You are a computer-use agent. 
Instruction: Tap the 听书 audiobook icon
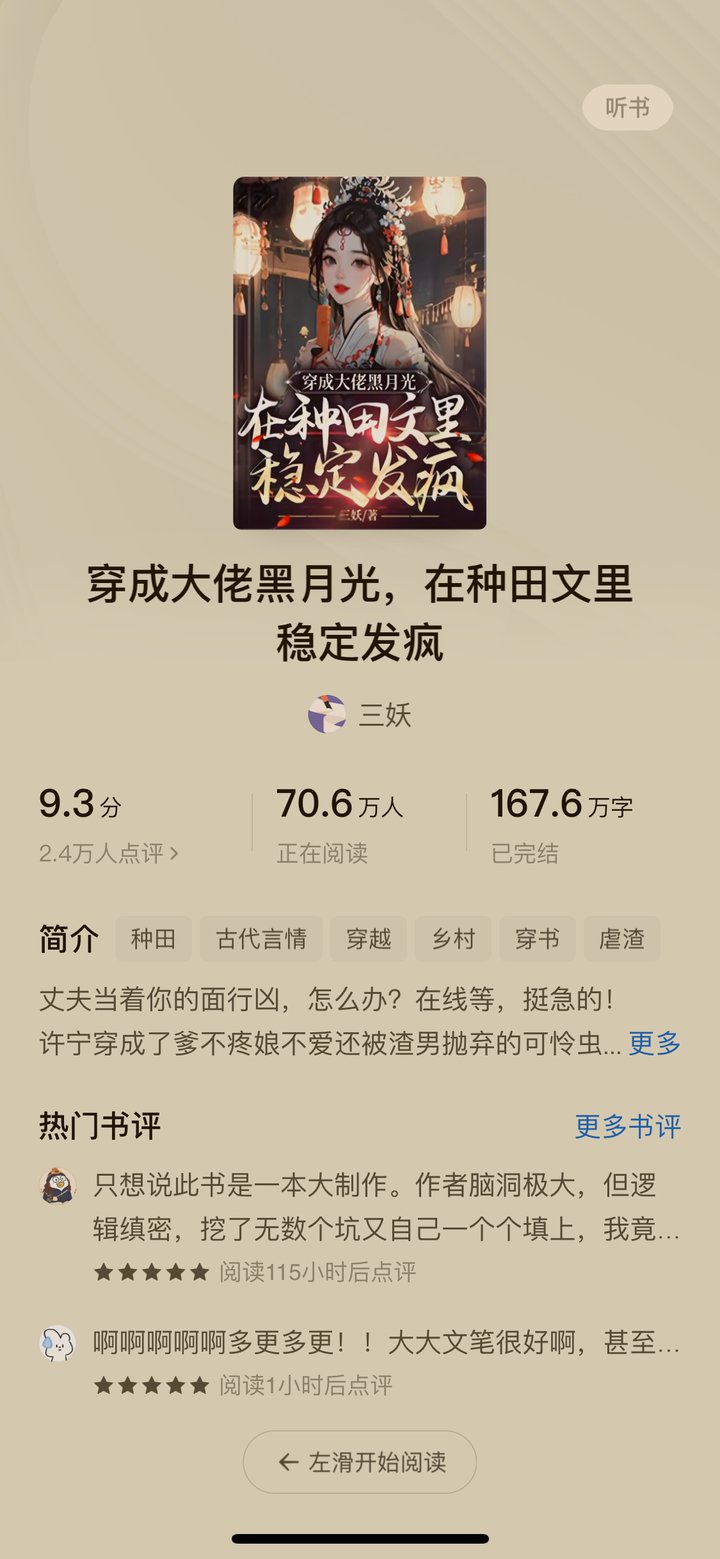(628, 108)
